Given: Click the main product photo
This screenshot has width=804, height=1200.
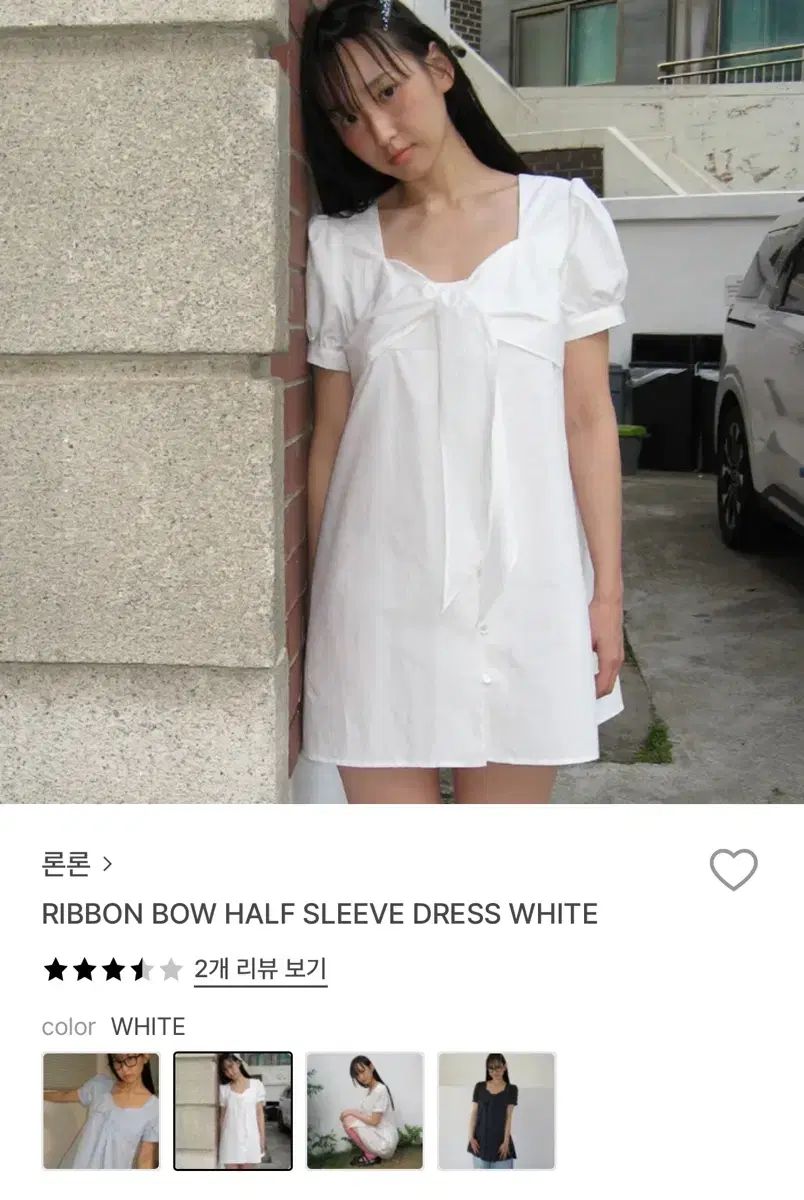Looking at the screenshot, I should (x=402, y=400).
